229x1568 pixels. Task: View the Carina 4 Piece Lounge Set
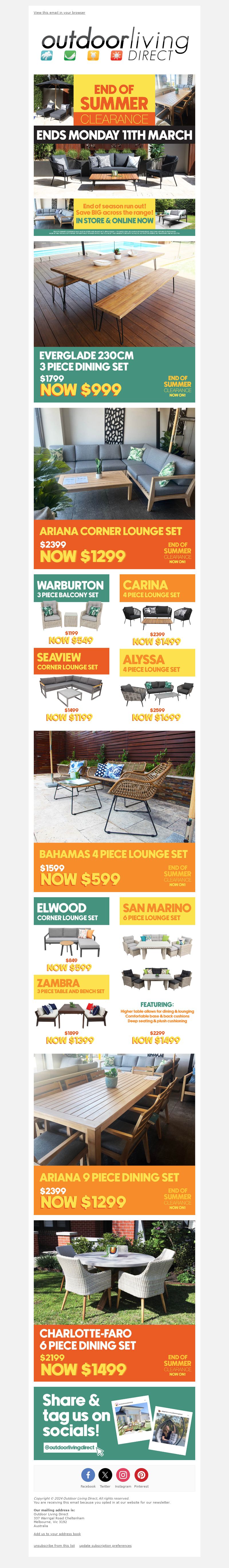[157, 609]
